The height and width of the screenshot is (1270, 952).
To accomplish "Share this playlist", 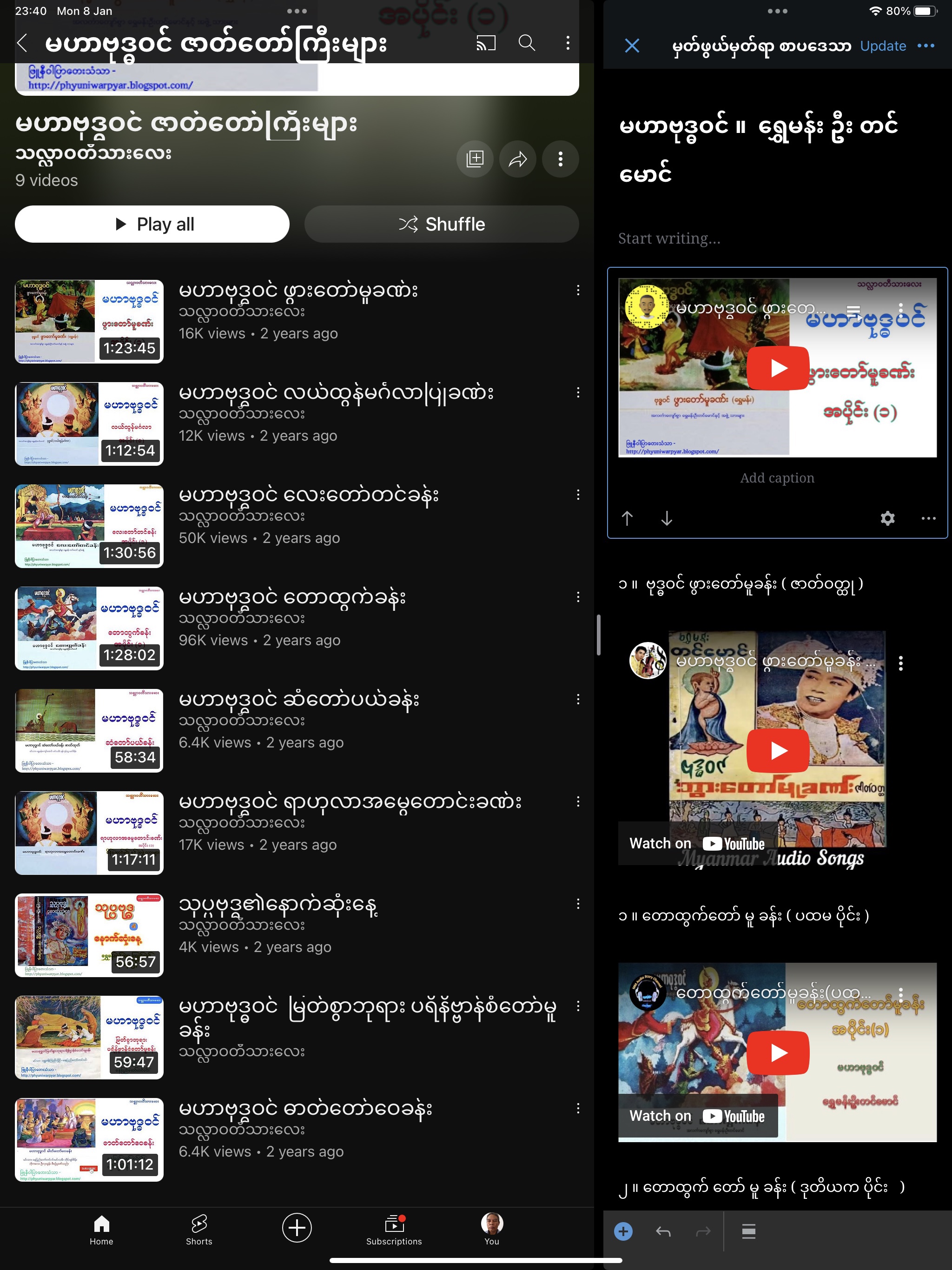I will pyautogui.click(x=517, y=159).
